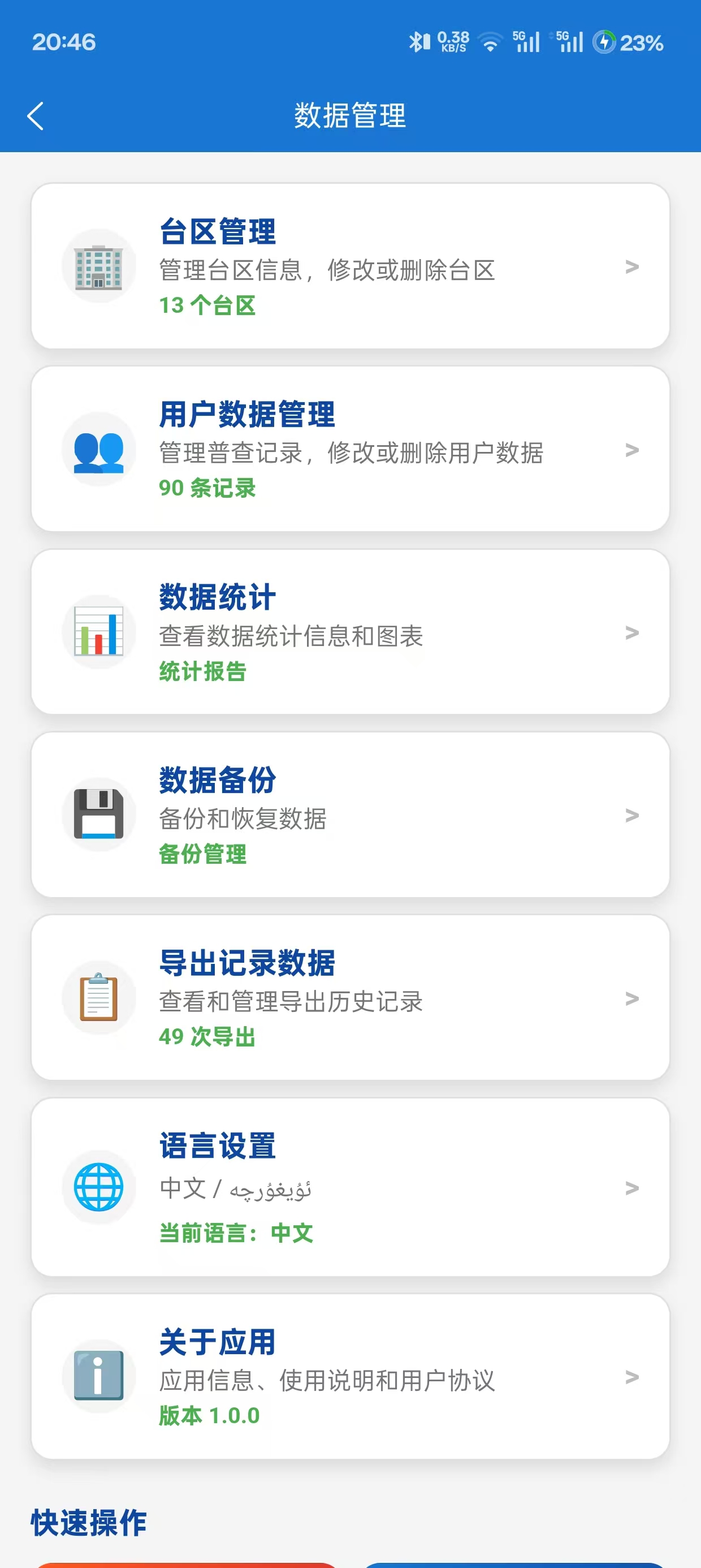Click the blue users icon in 用户数据管理
The width and height of the screenshot is (701, 1568).
point(99,449)
